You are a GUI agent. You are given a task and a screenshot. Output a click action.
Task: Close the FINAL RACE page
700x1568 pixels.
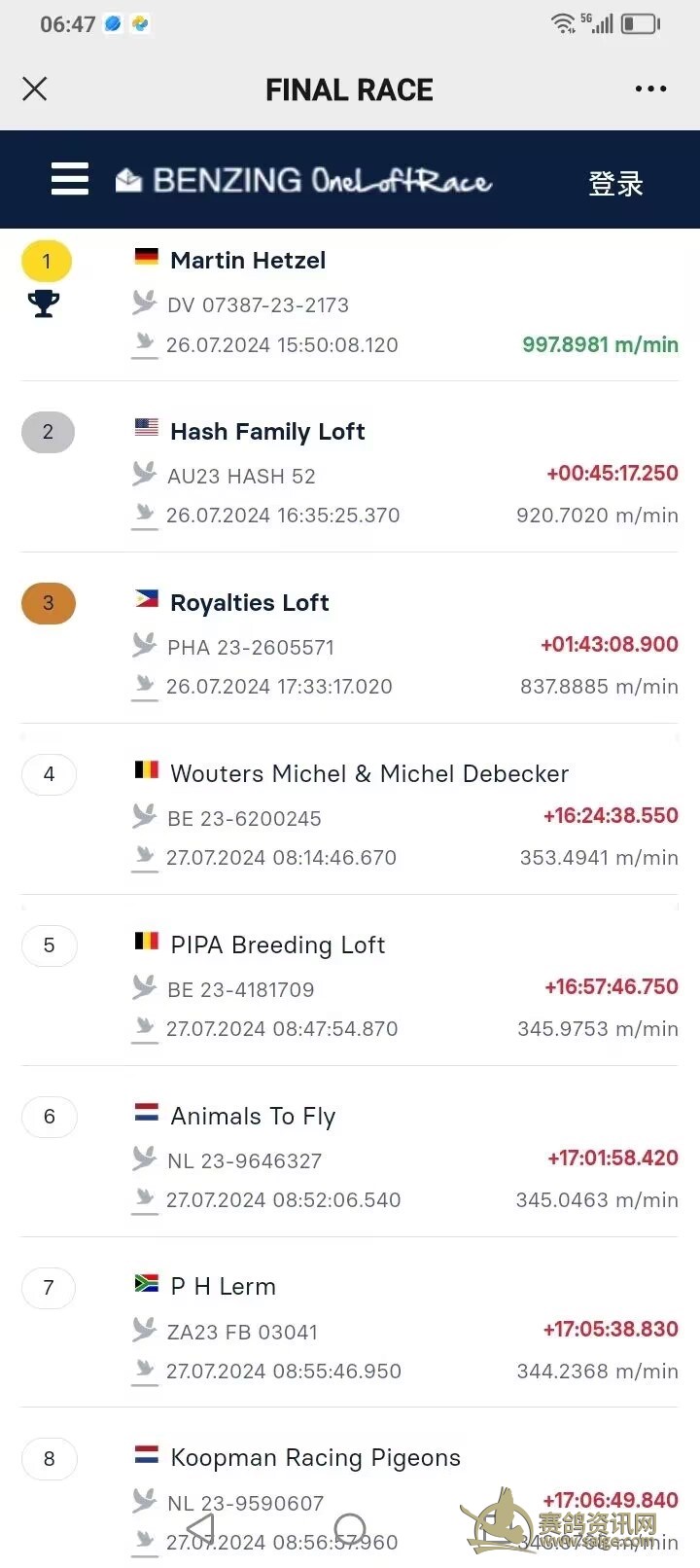35,89
